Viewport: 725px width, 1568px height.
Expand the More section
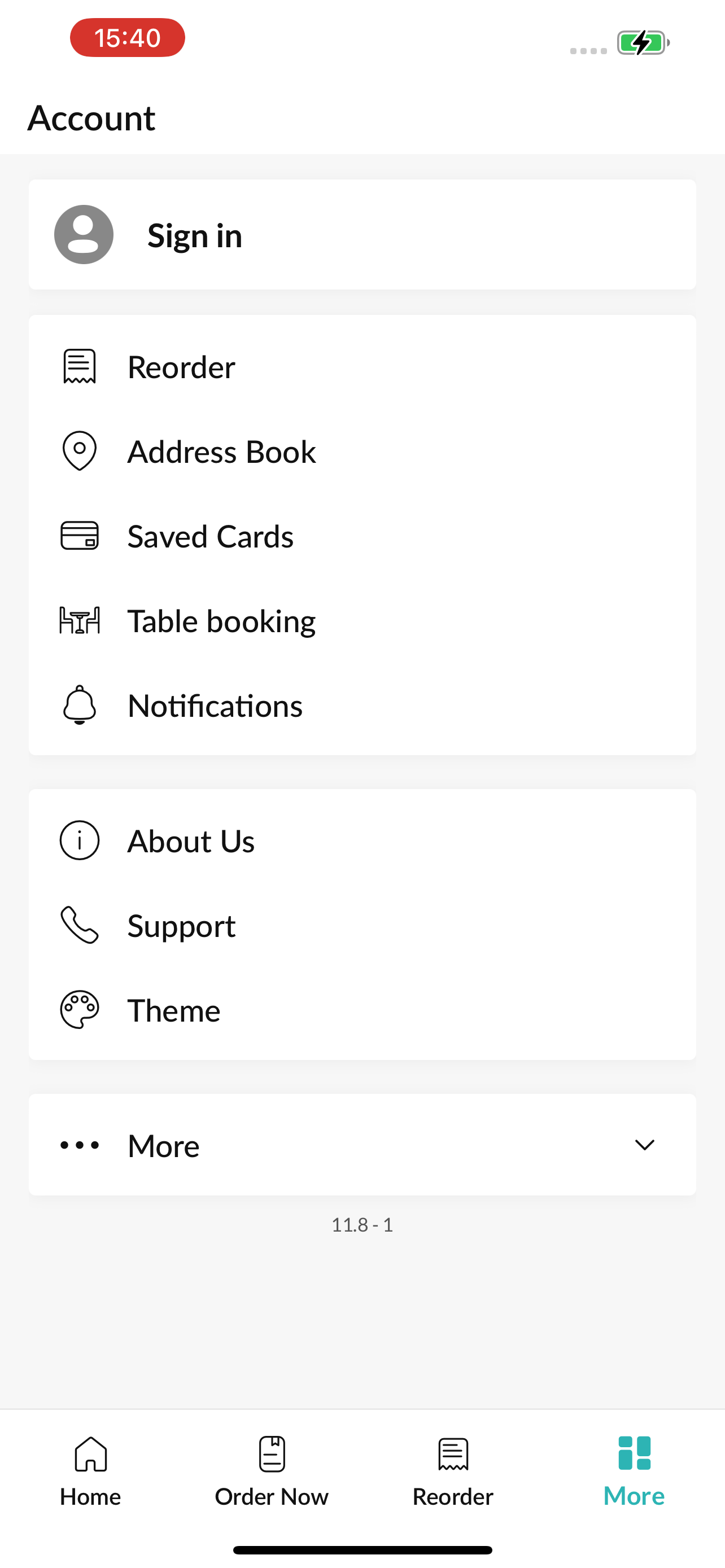362,1145
